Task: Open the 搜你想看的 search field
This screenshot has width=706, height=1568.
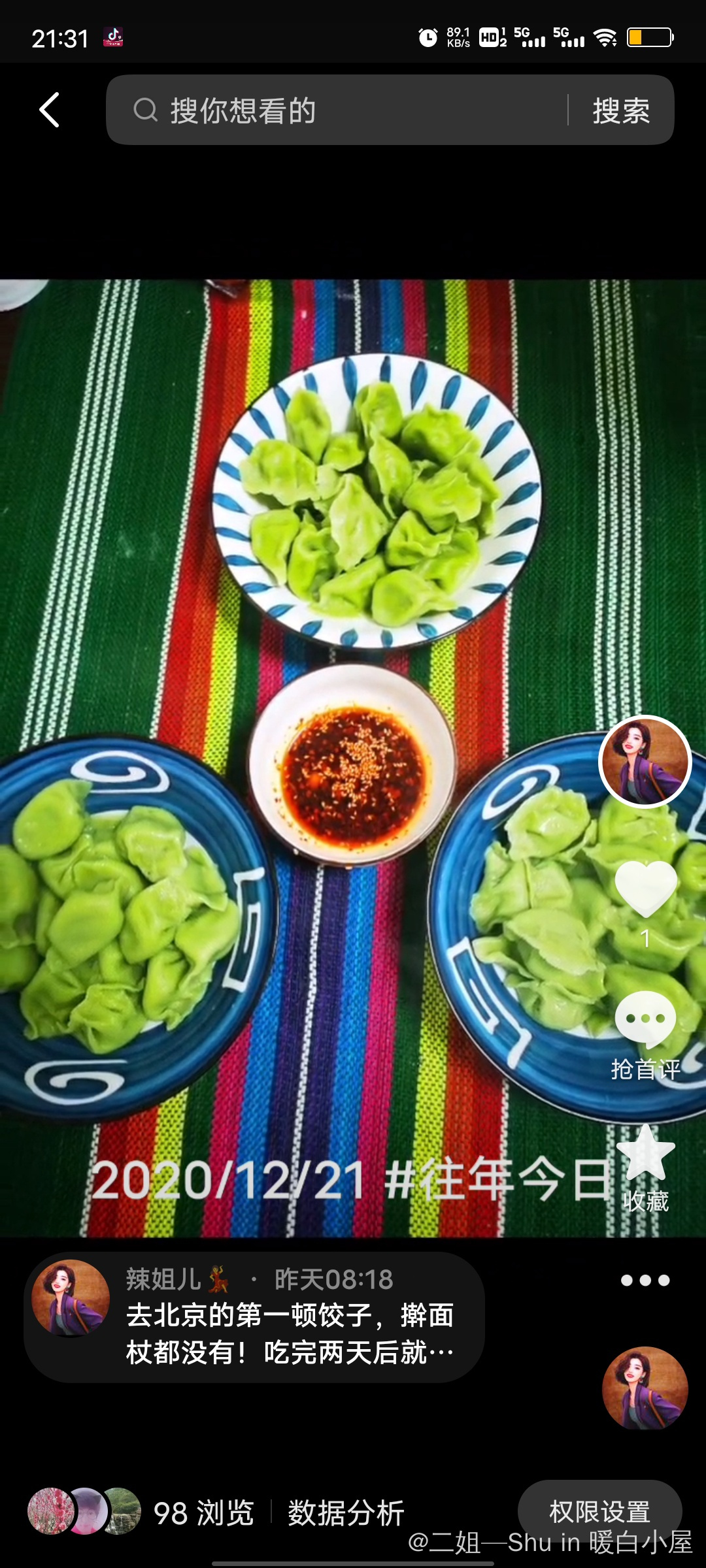Action: (x=340, y=110)
